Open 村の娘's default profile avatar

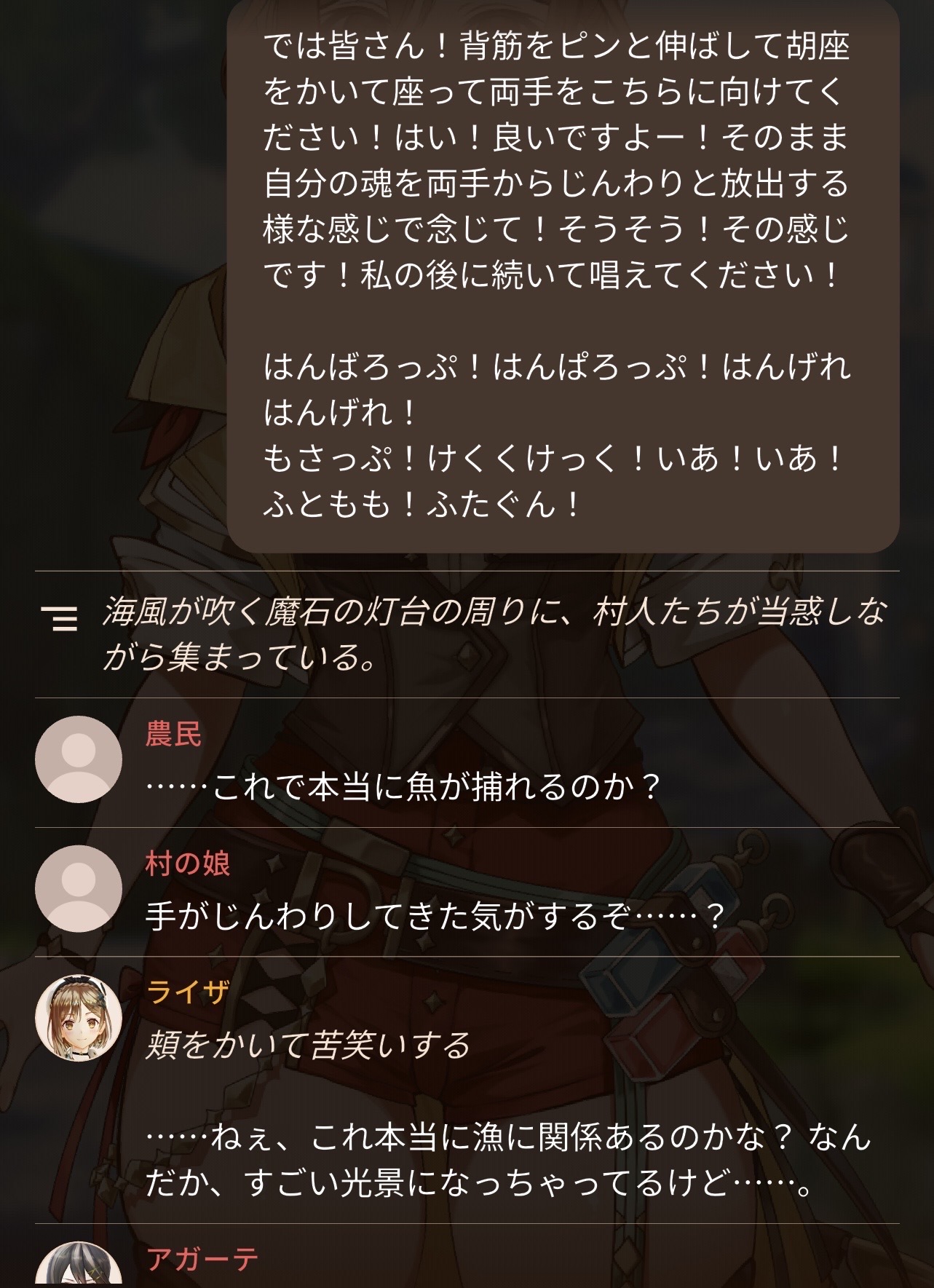coord(79,889)
